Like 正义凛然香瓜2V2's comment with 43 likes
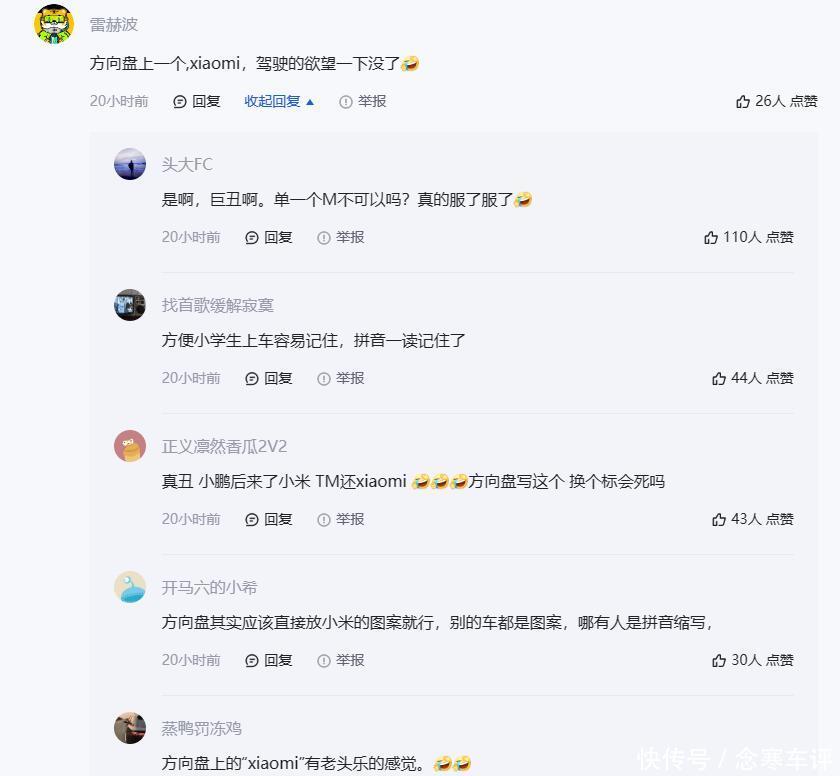This screenshot has width=840, height=776. (752, 519)
